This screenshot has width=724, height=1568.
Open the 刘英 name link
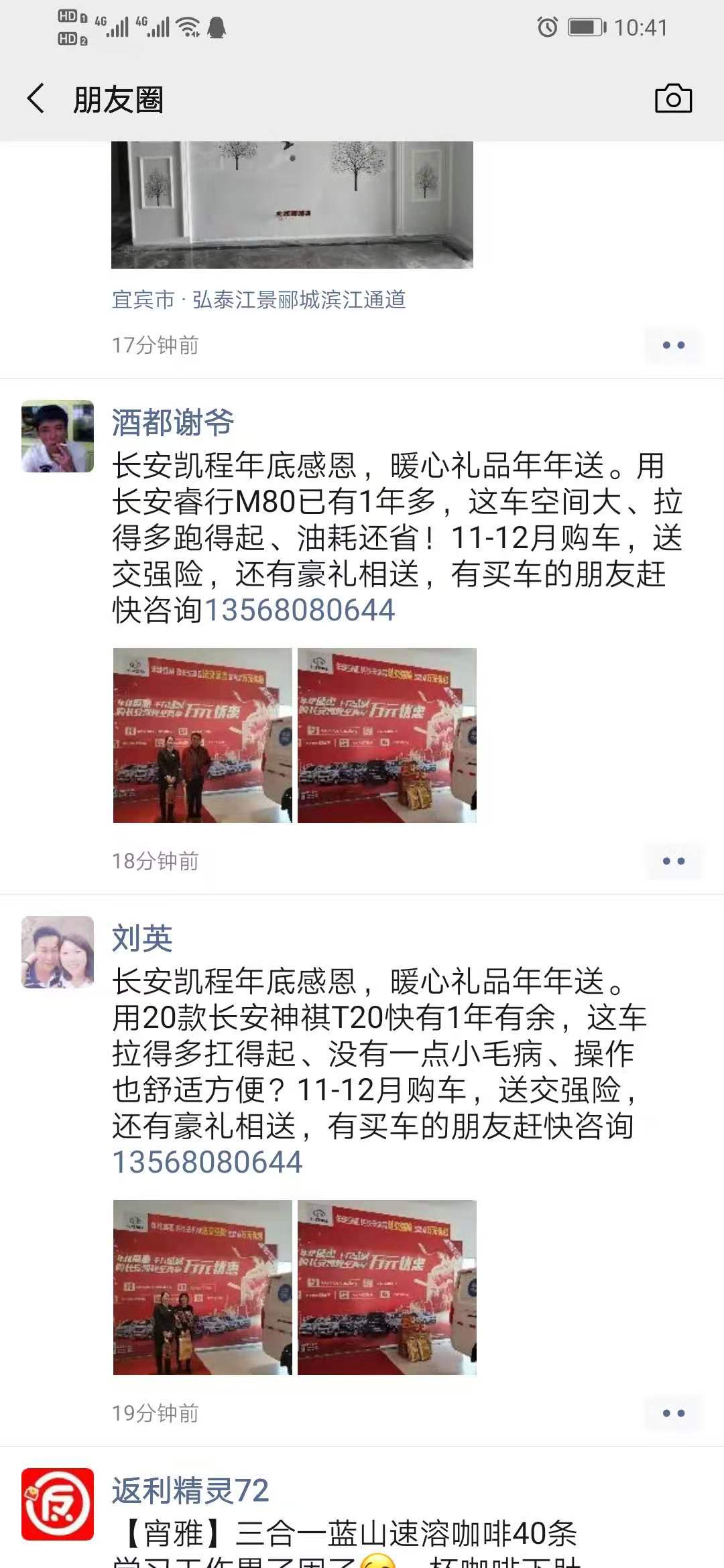142,938
